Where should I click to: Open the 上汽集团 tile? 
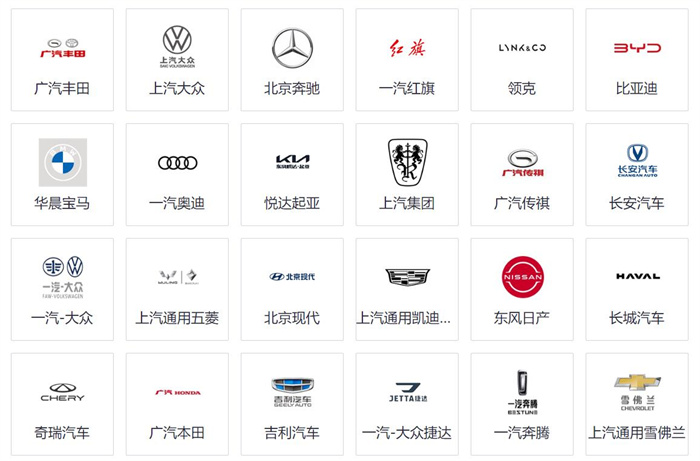coord(407,174)
